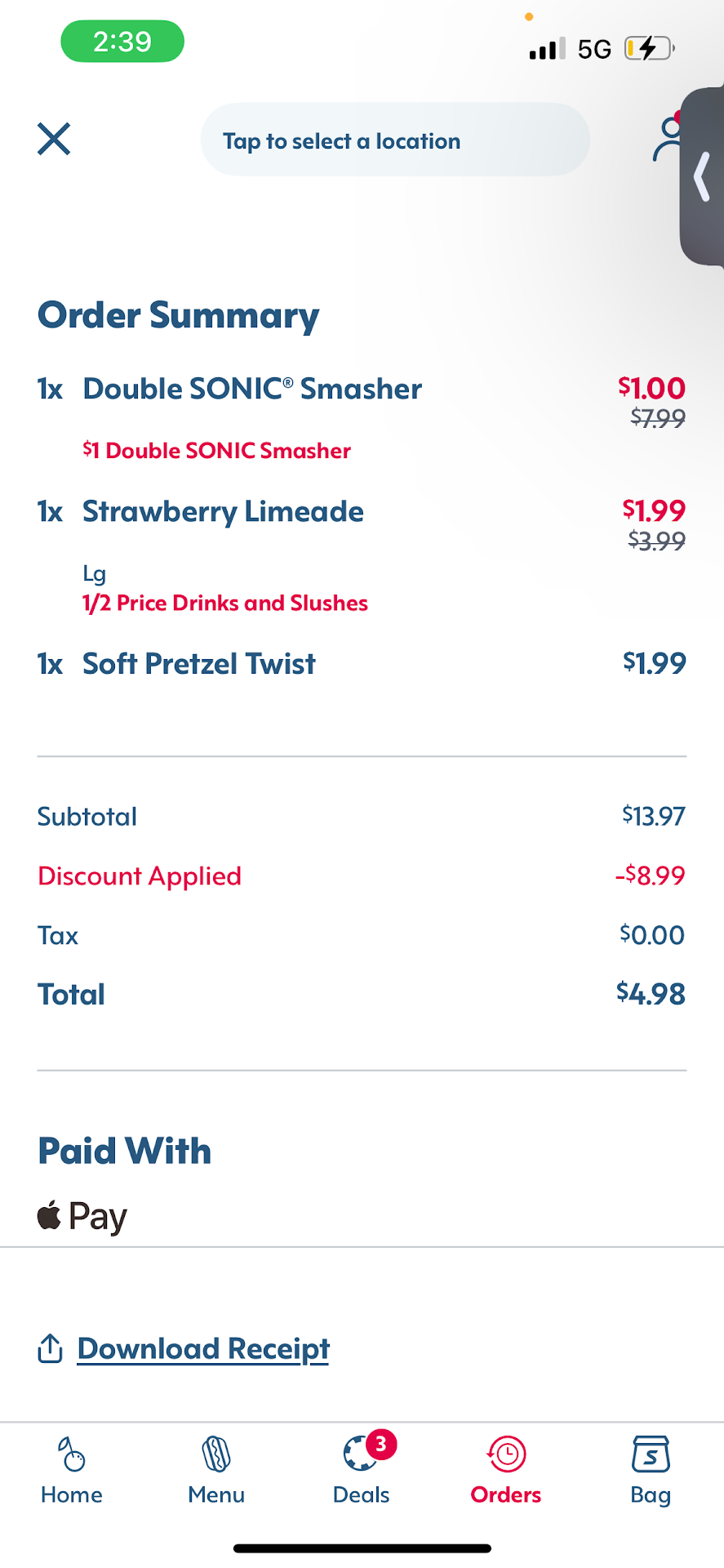Go to the Home tab
This screenshot has height=1568, width=724.
(72, 1471)
